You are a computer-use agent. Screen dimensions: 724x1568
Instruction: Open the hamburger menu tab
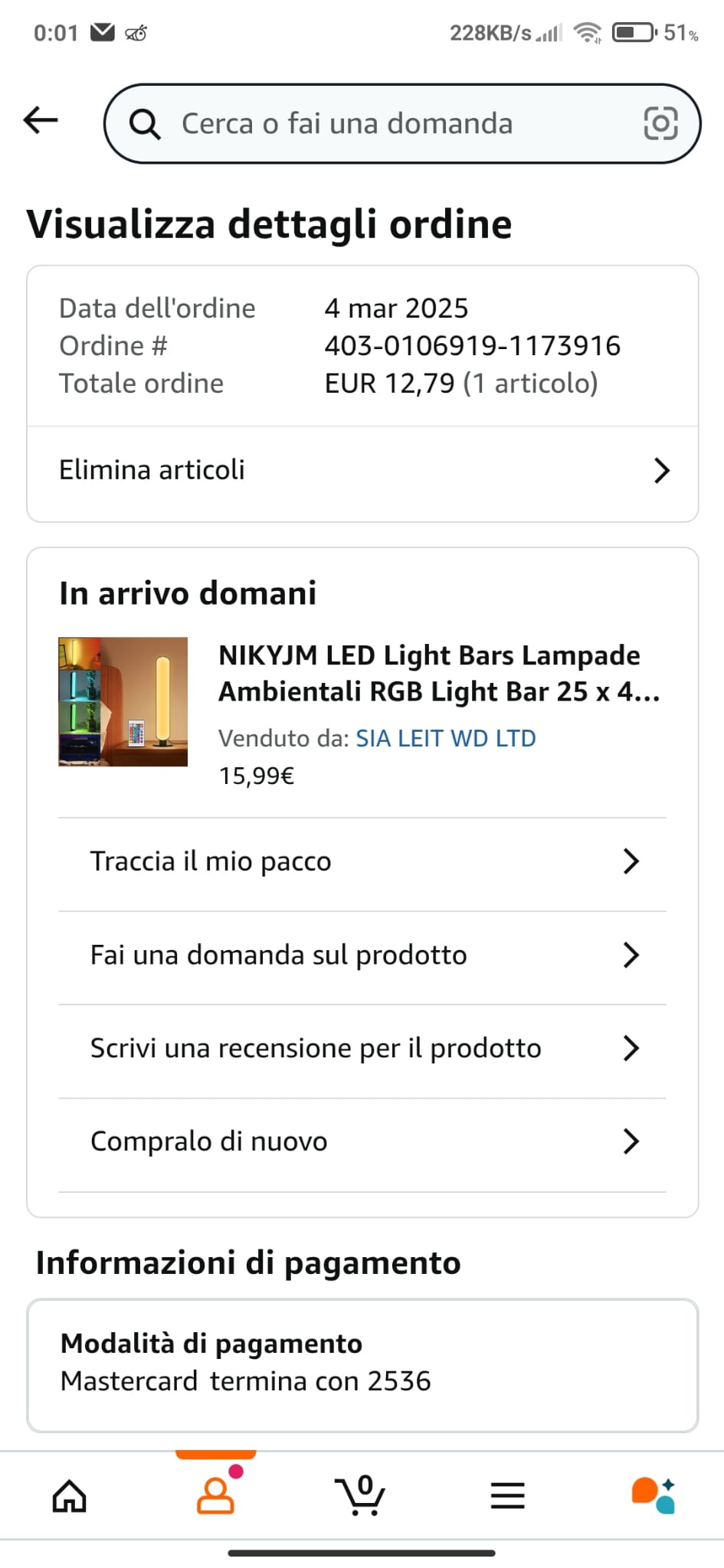coord(507,1495)
